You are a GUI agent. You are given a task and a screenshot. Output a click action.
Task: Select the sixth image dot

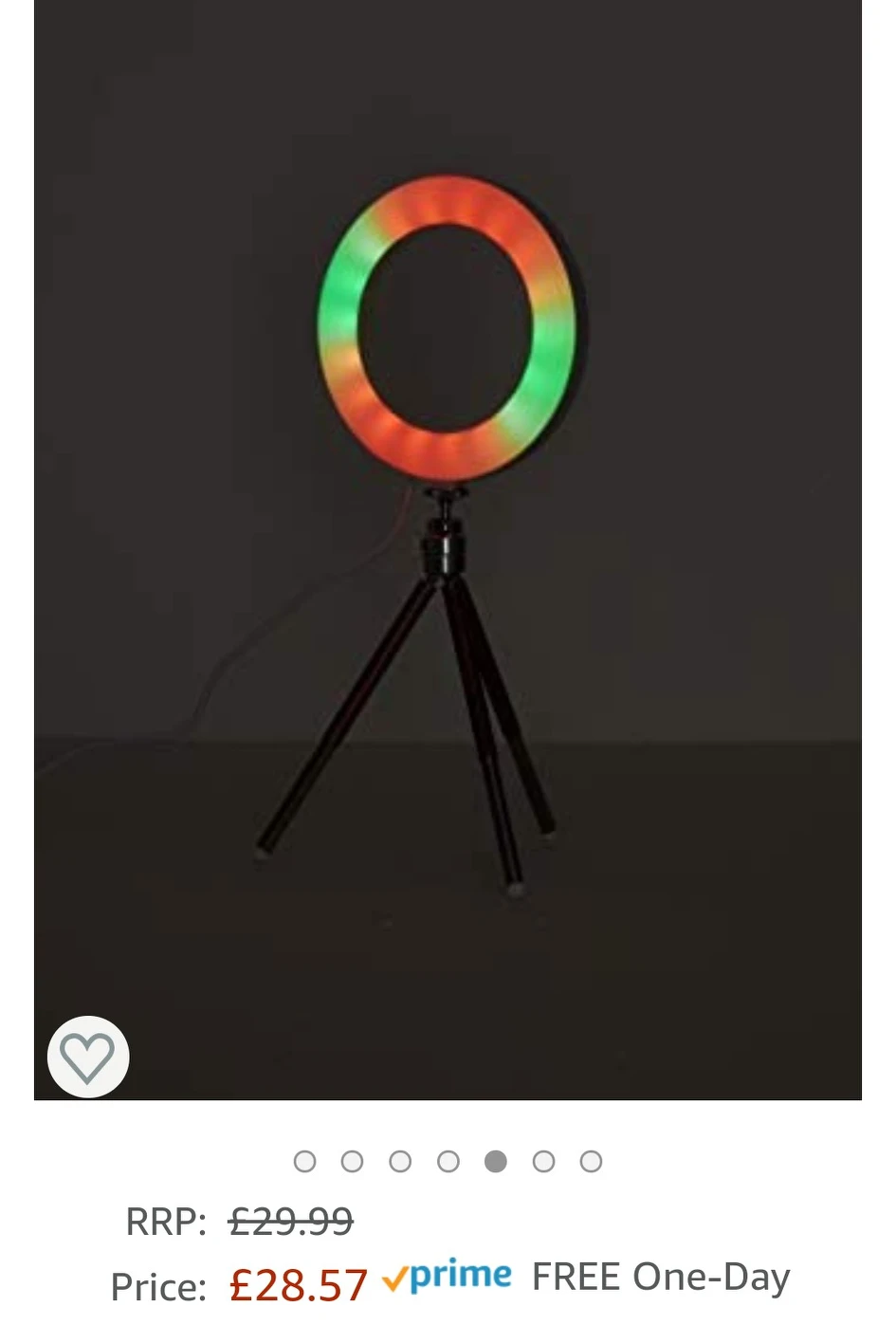[x=543, y=1161]
